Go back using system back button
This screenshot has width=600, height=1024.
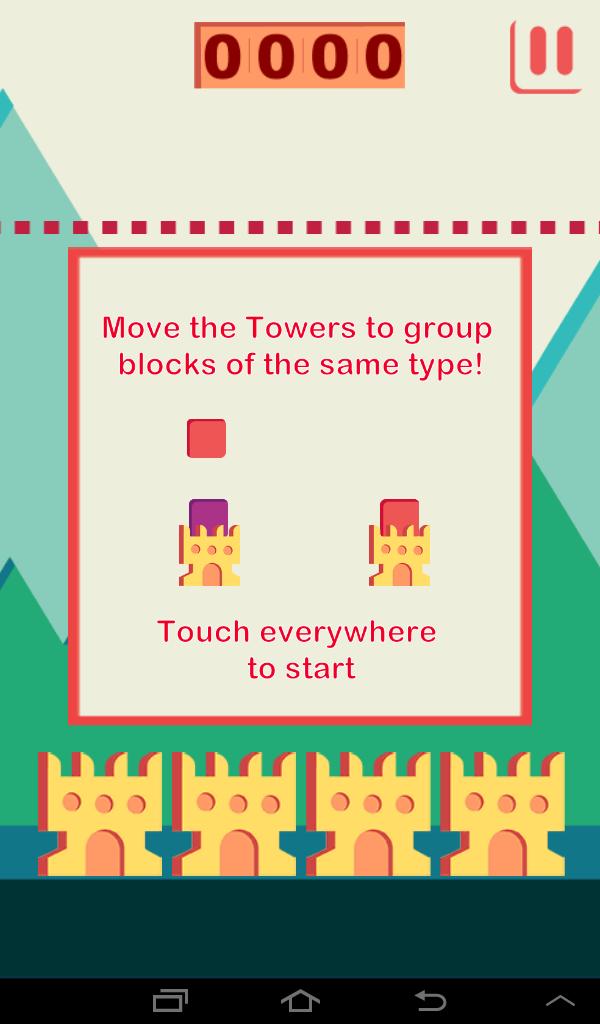point(430,1000)
